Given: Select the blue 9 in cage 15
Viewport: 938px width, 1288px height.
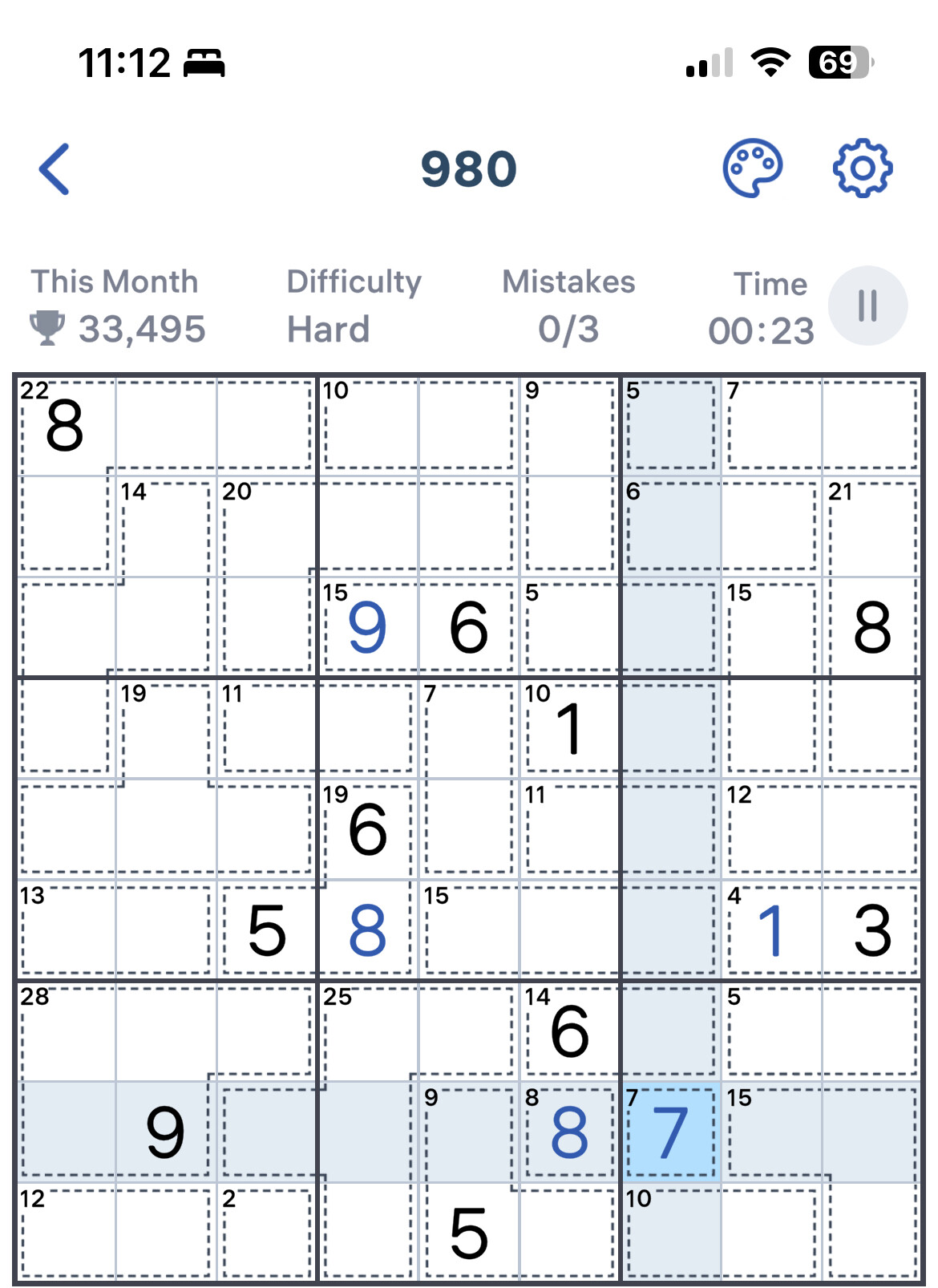Looking at the screenshot, I should point(368,627).
